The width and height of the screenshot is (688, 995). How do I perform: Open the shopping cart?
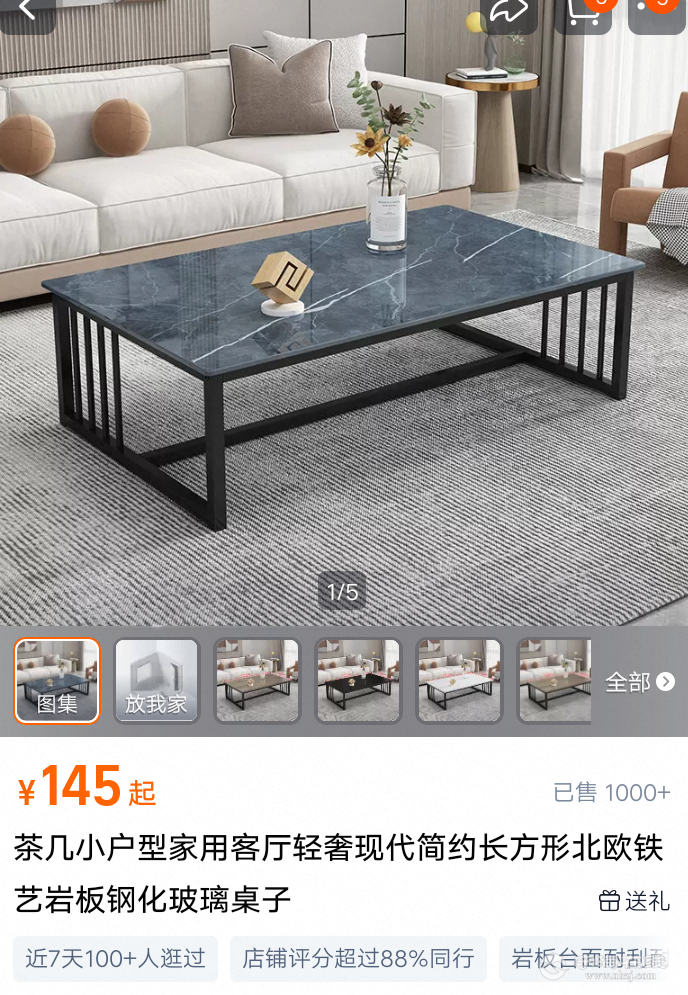point(583,12)
